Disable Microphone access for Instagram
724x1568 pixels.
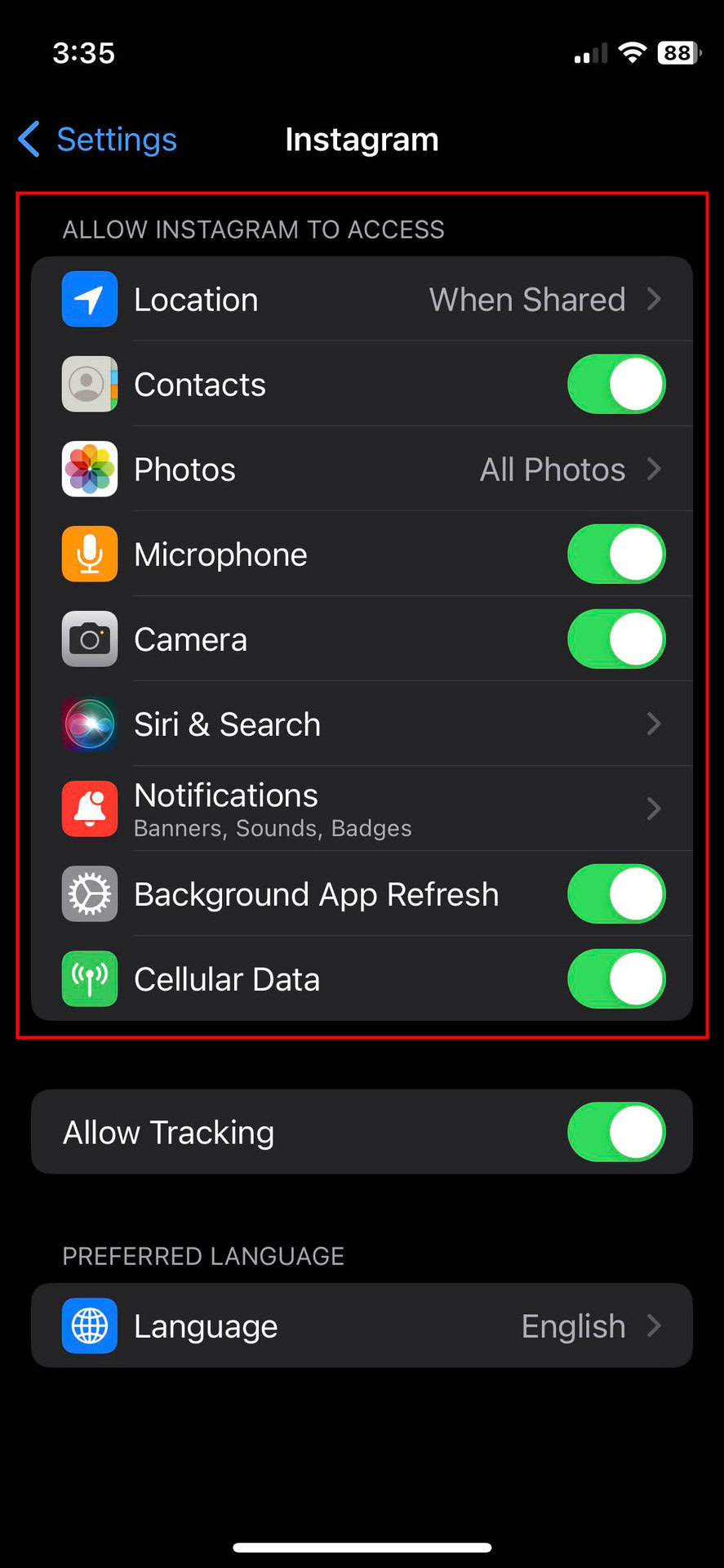tap(615, 555)
